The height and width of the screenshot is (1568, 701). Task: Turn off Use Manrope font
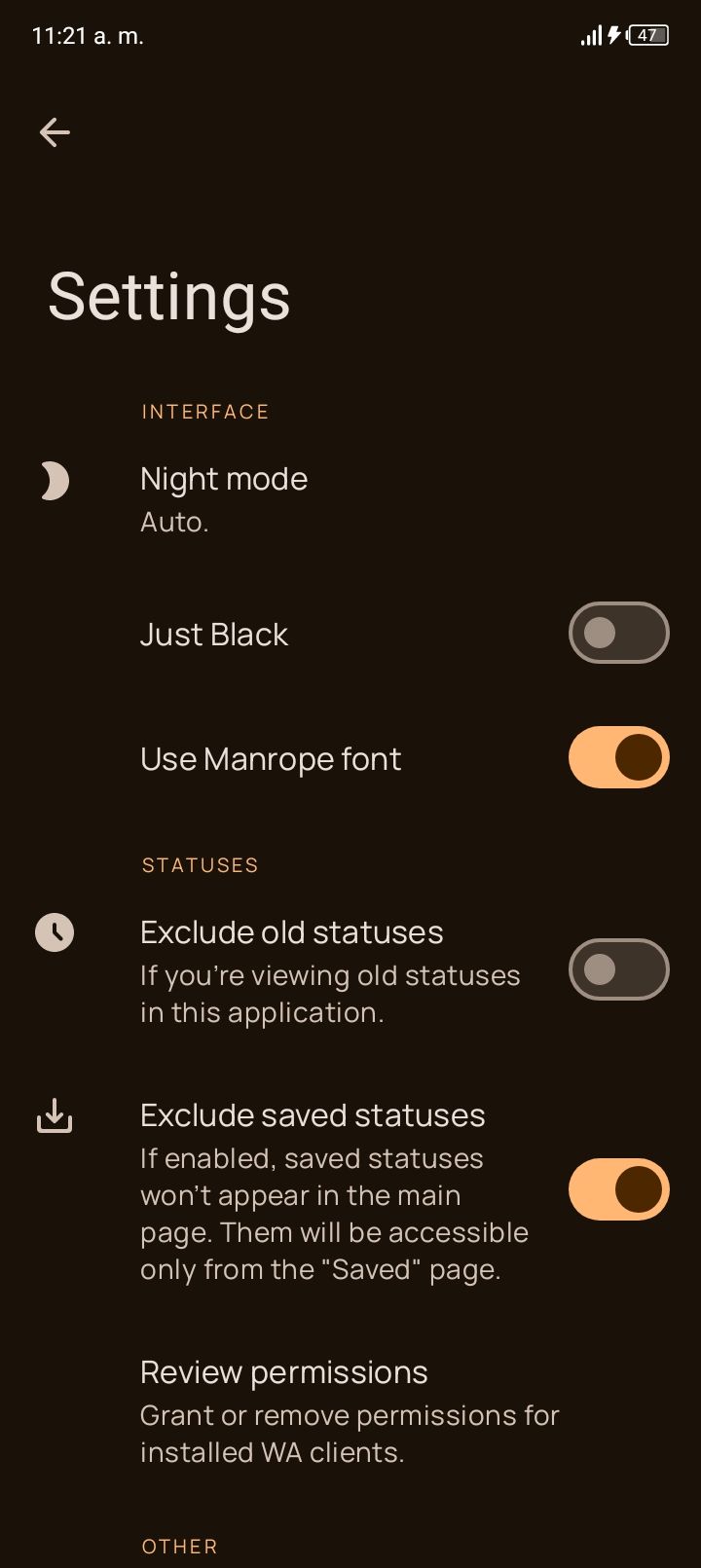(x=618, y=758)
